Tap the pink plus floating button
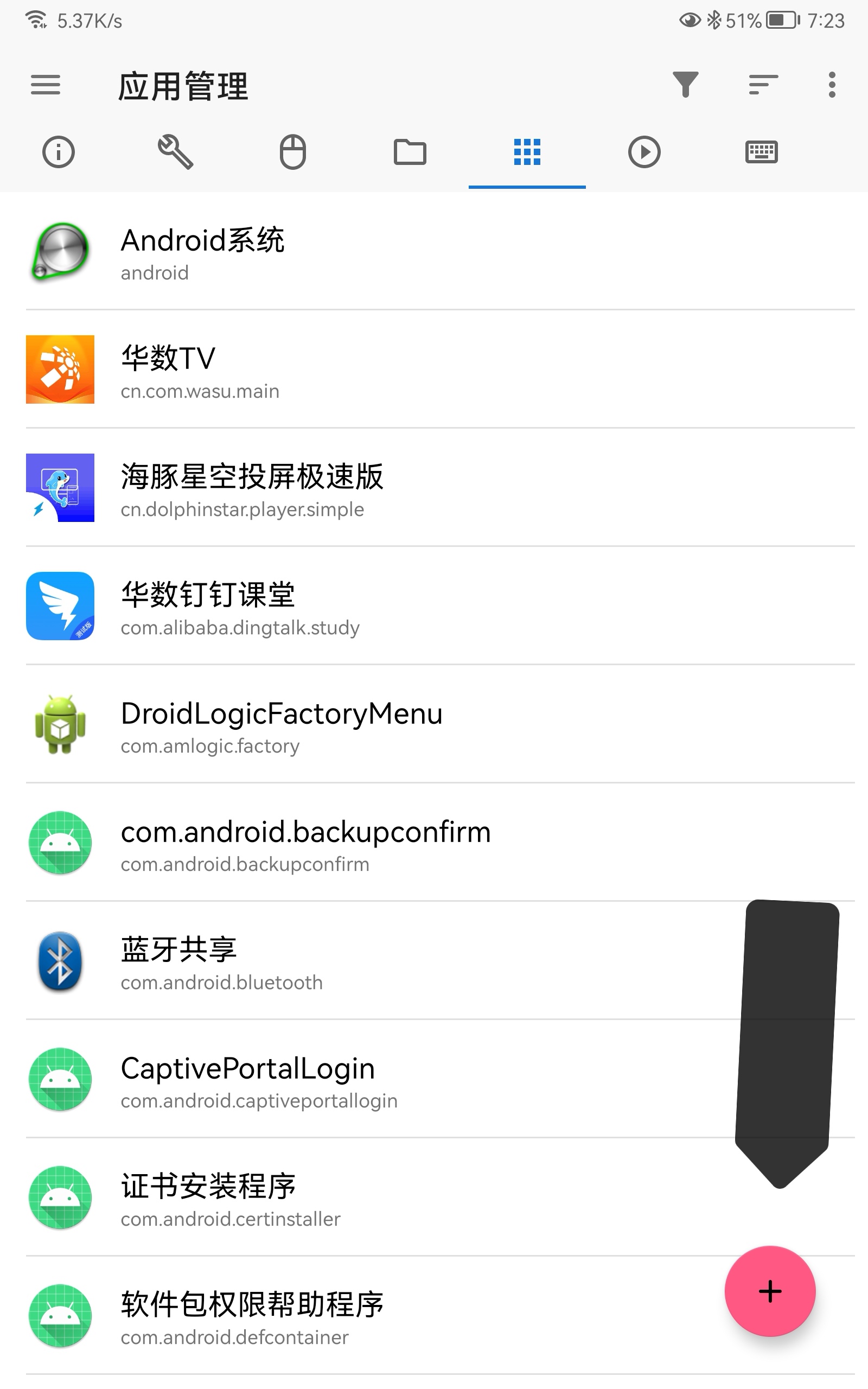 pyautogui.click(x=770, y=1291)
